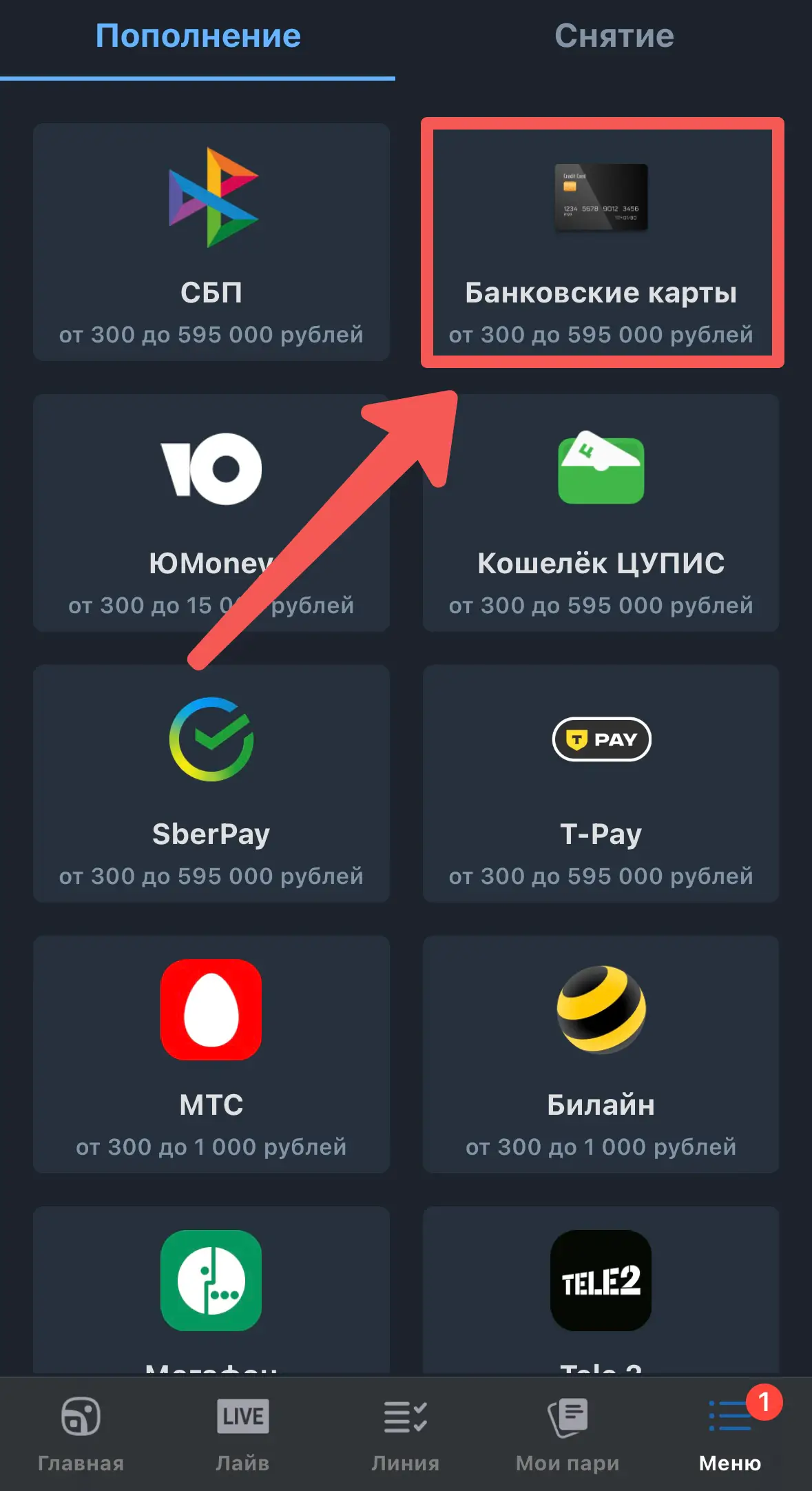Select СБП deposit method
The width and height of the screenshot is (812, 1491).
(211, 242)
